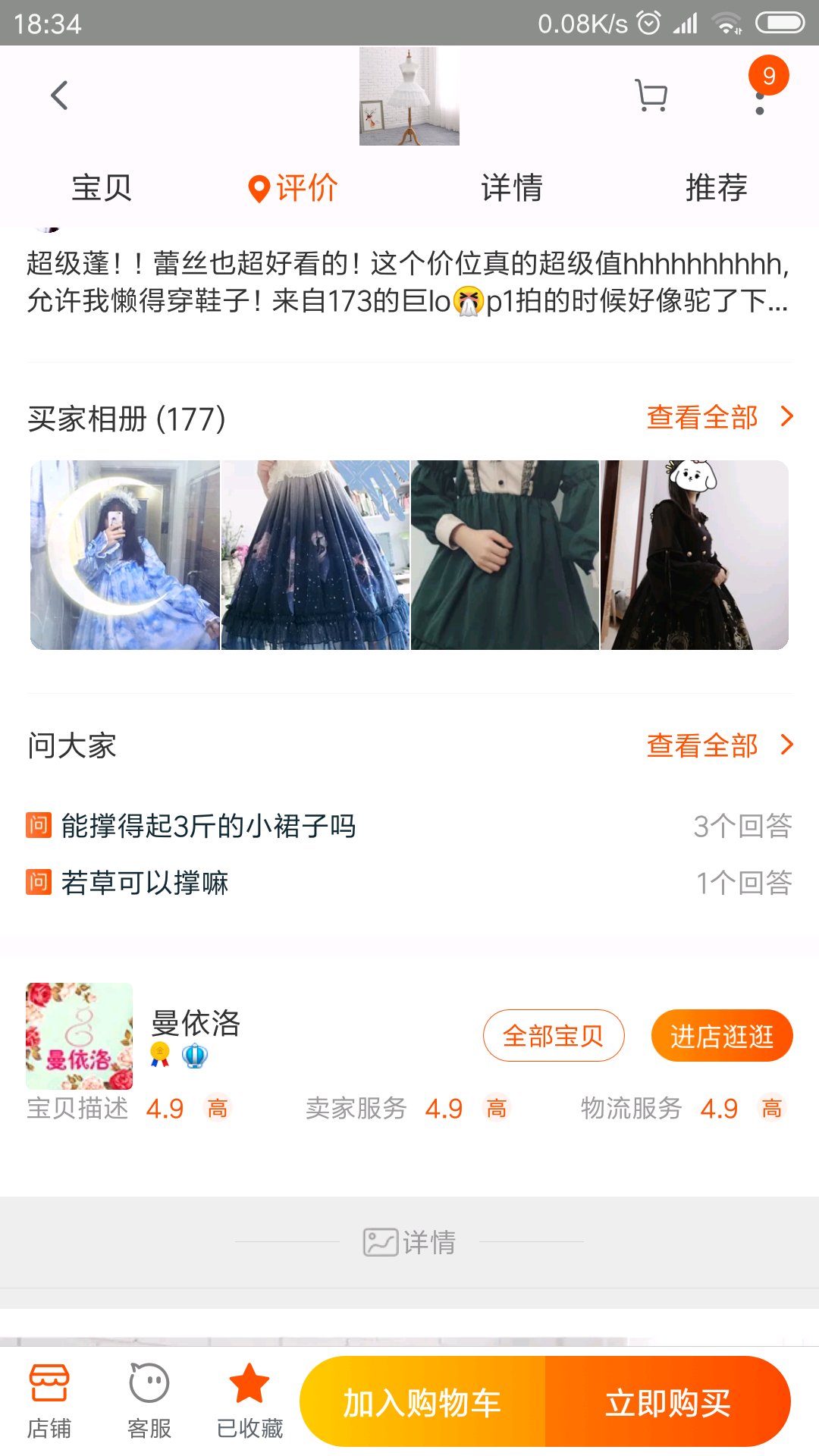Image resolution: width=819 pixels, height=1456 pixels.
Task: Open the 店铺 shop page
Action: tap(49, 1401)
